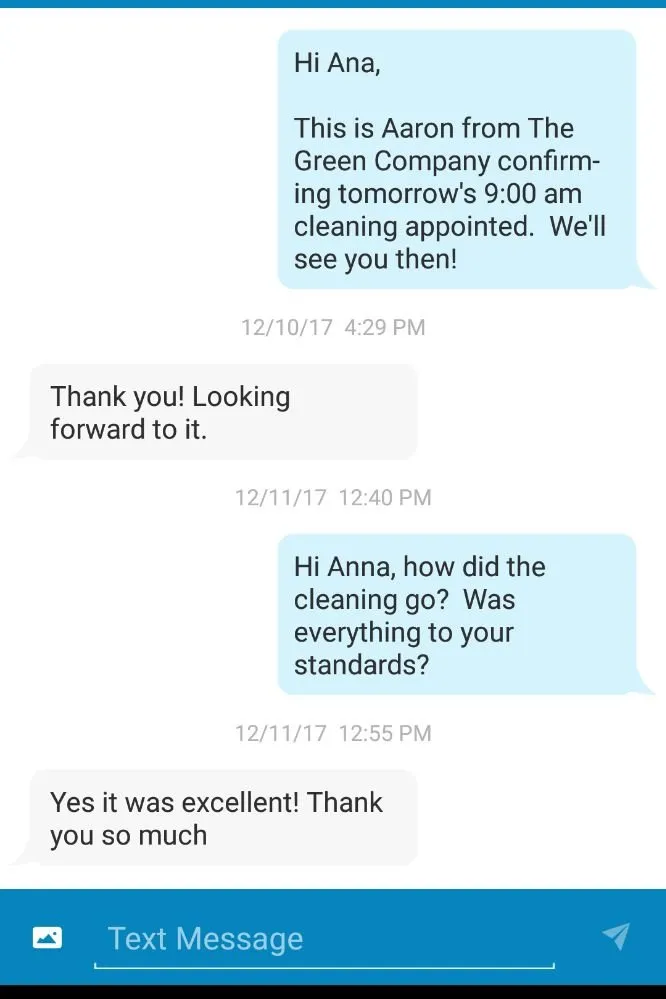The height and width of the screenshot is (999, 666).
Task: Focus the Text Message input field
Action: tap(323, 939)
